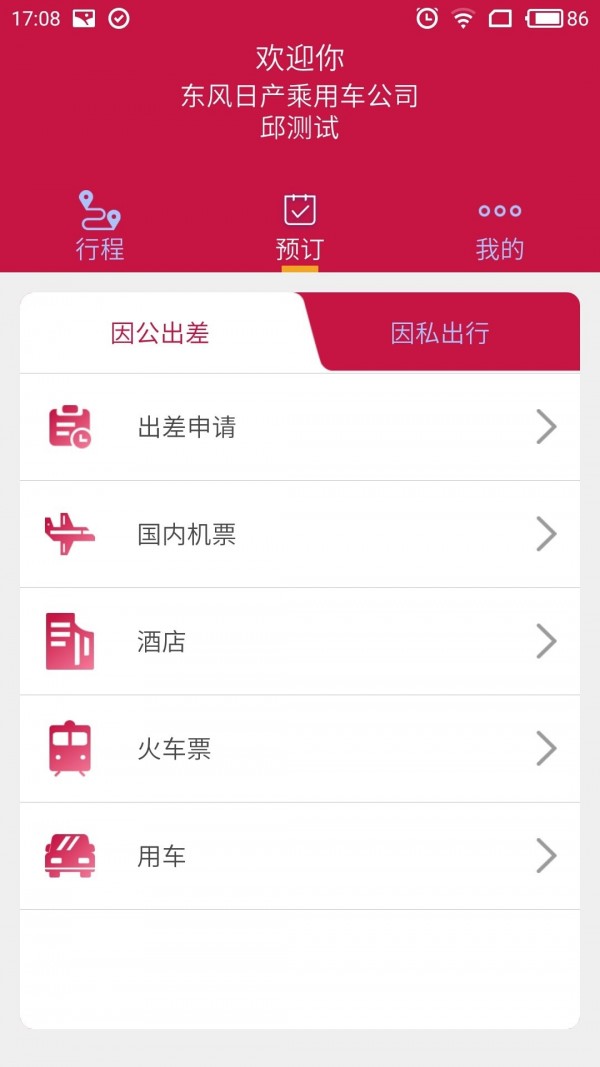Select the 预订 tab
This screenshot has height=1067, width=600.
click(300, 227)
